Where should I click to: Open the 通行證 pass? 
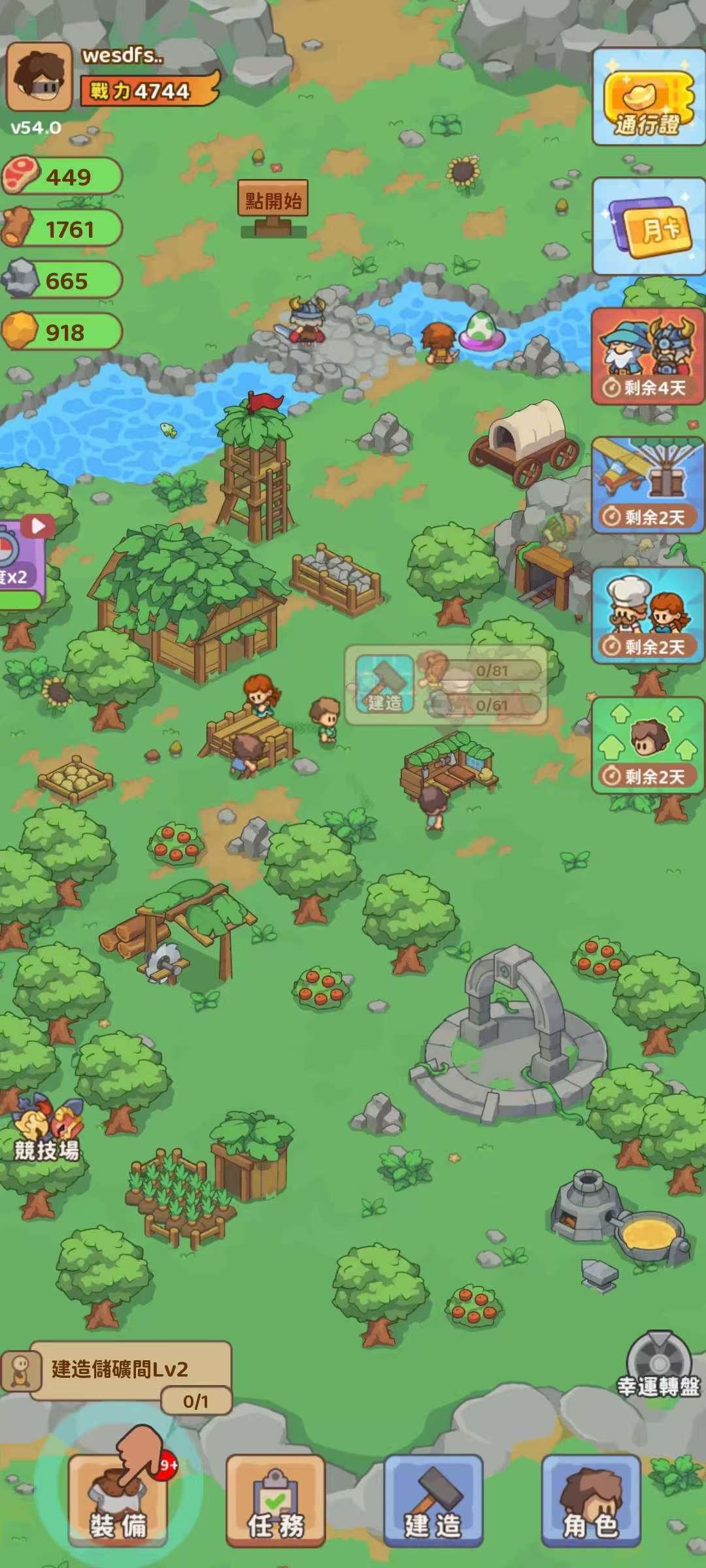click(x=648, y=98)
